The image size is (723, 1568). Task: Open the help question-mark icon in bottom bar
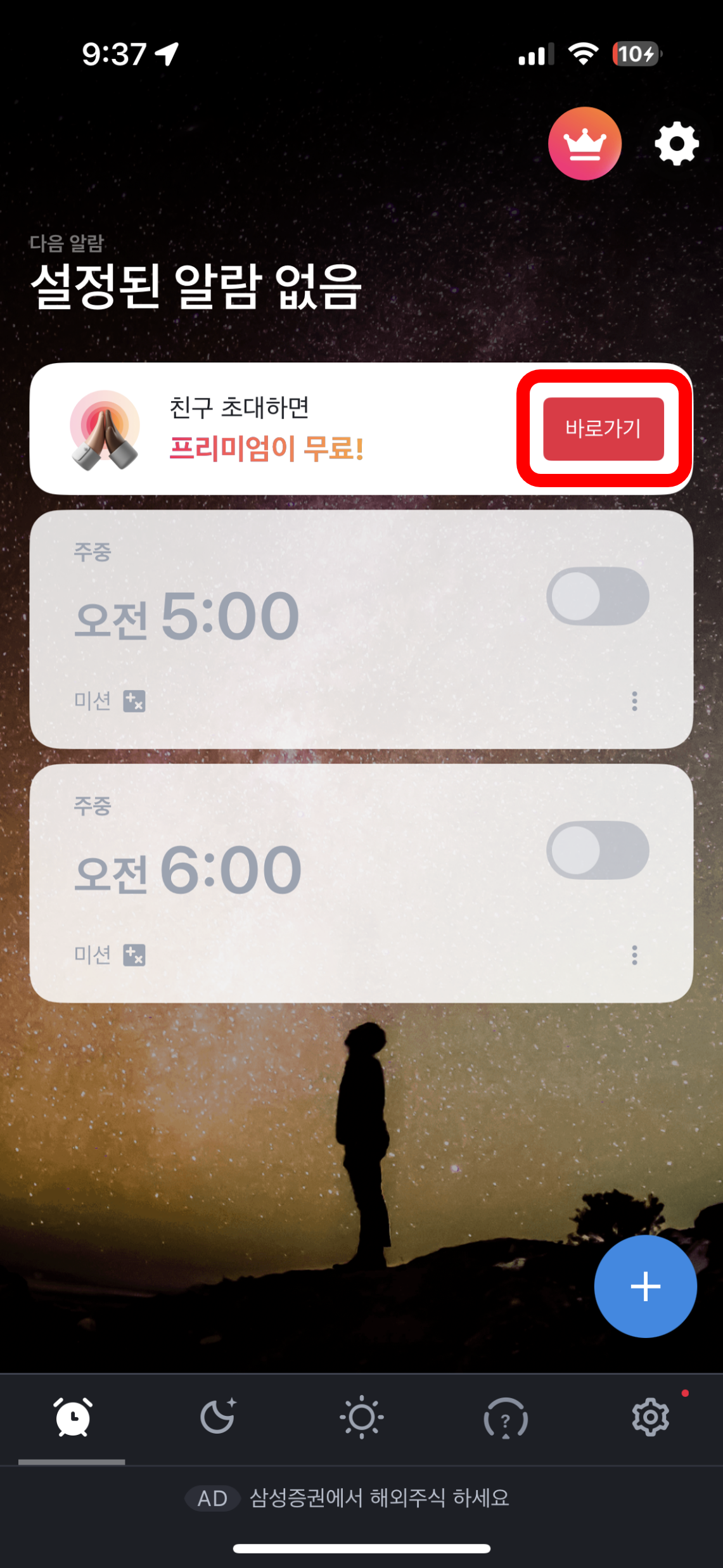[505, 1419]
